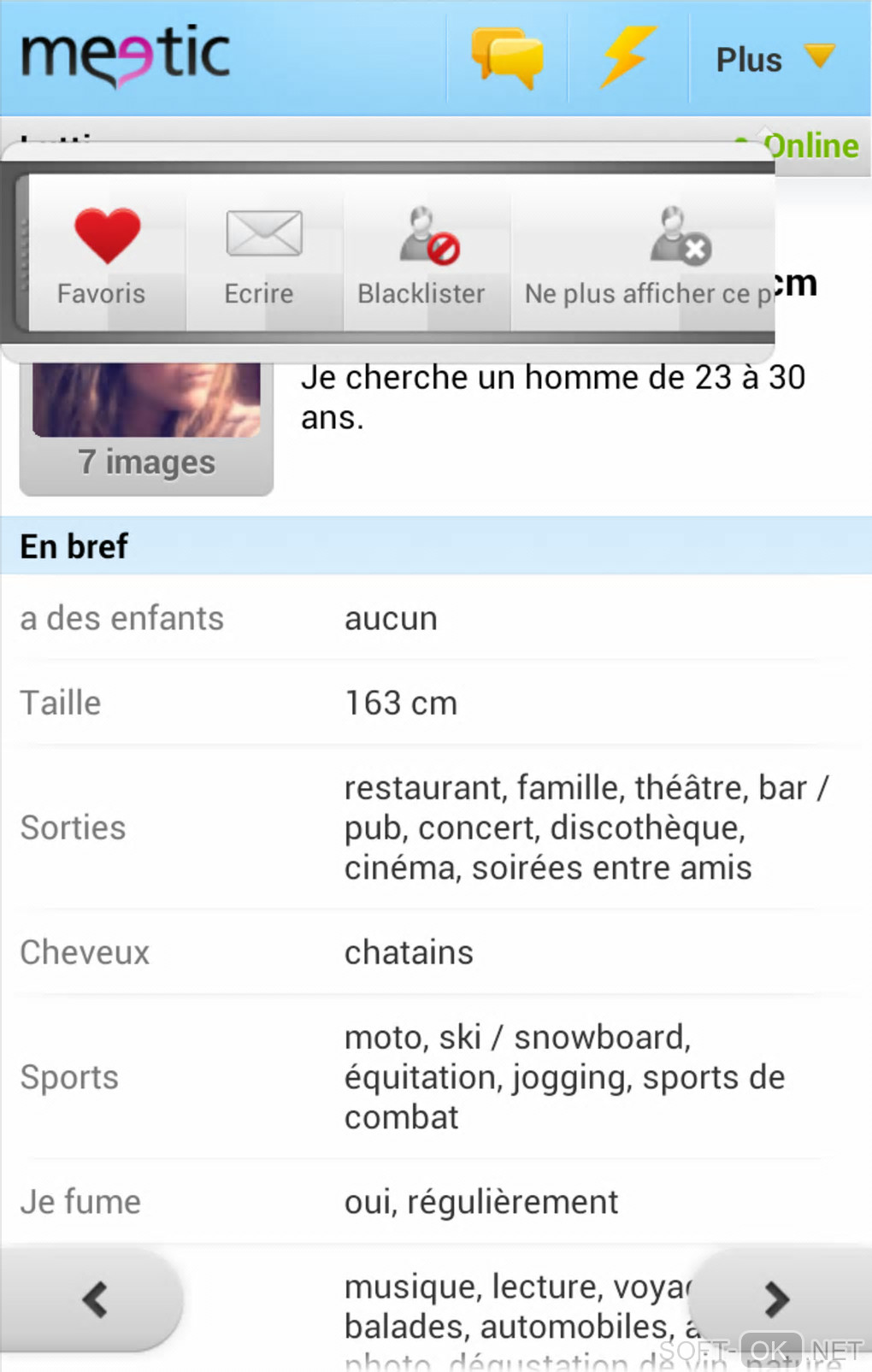Select Ecrire to write a message

click(262, 255)
